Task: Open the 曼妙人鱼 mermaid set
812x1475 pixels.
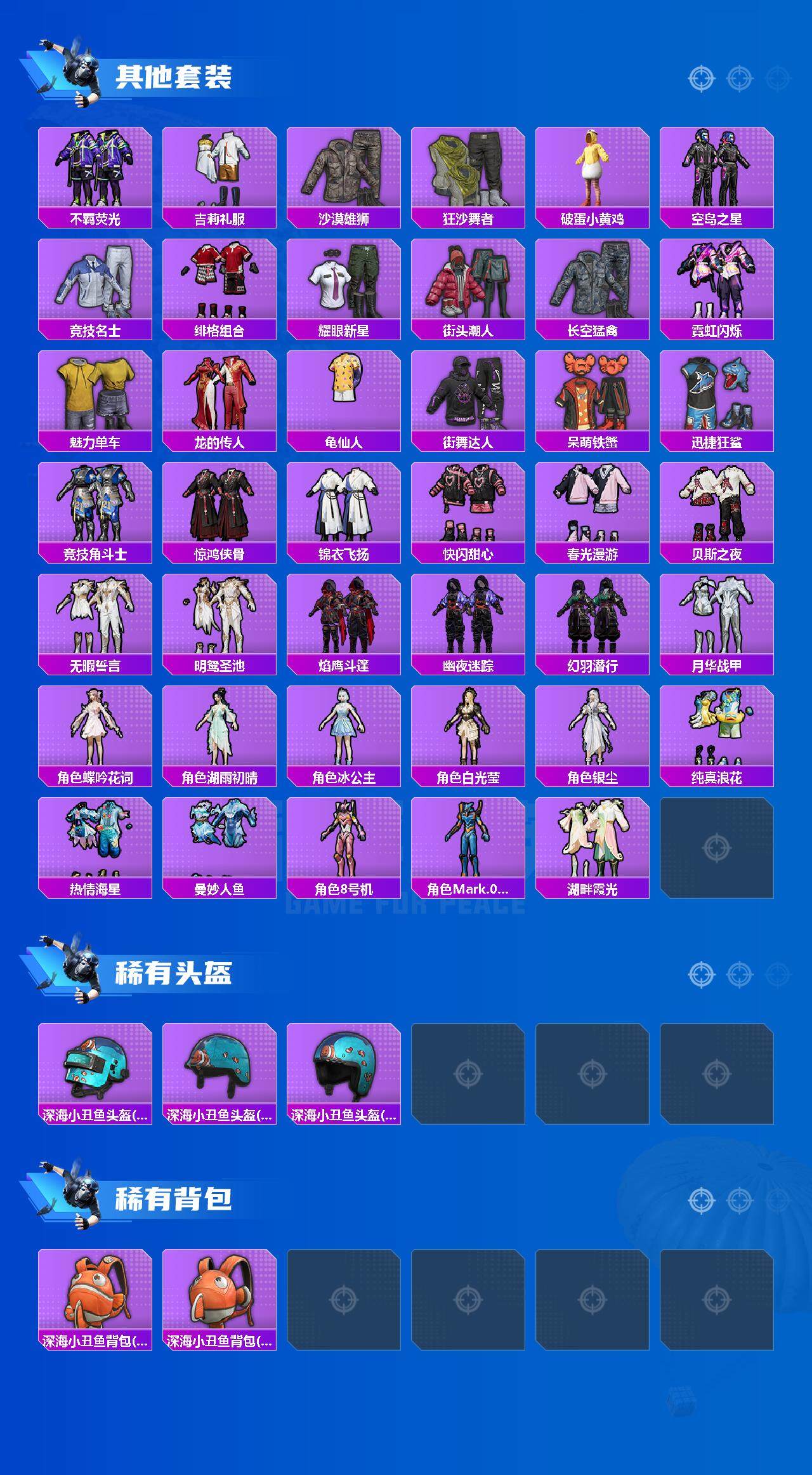Action: tap(219, 844)
